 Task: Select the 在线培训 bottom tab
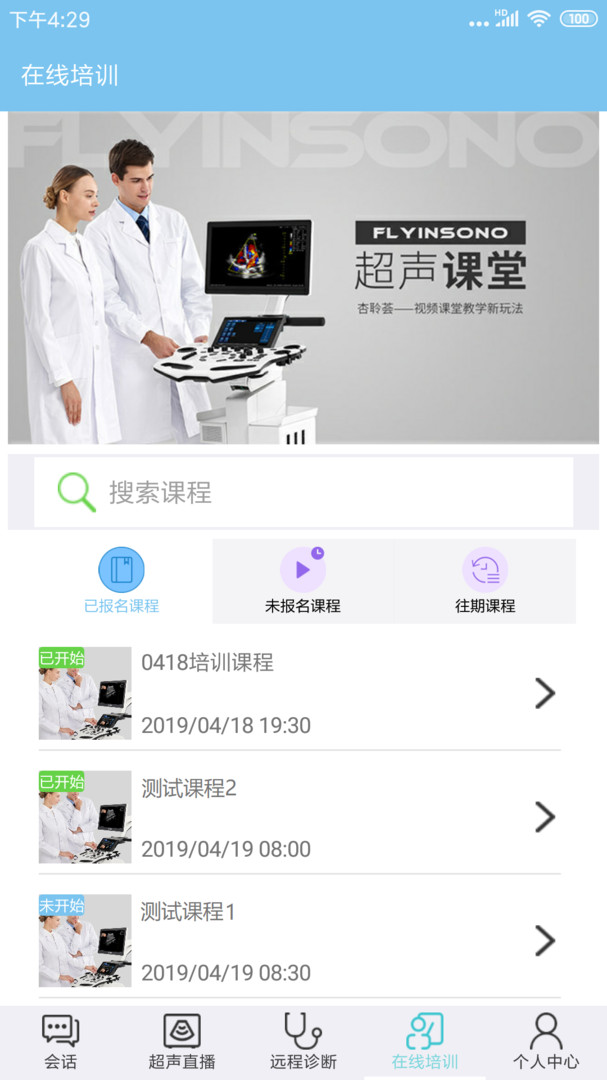424,1041
